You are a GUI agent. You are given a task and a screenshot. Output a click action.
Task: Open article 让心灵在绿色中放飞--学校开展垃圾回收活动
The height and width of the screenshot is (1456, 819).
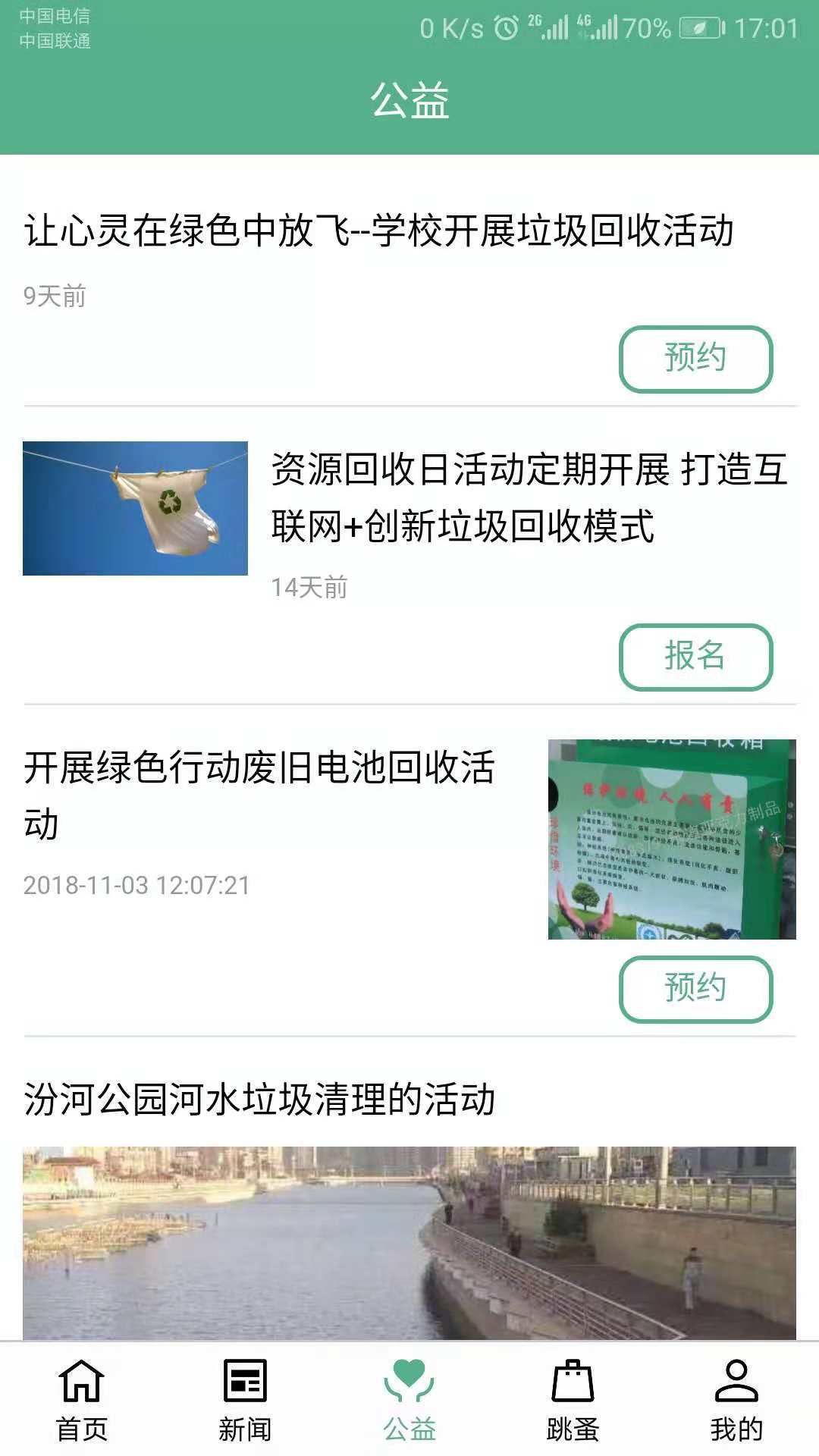point(378,231)
